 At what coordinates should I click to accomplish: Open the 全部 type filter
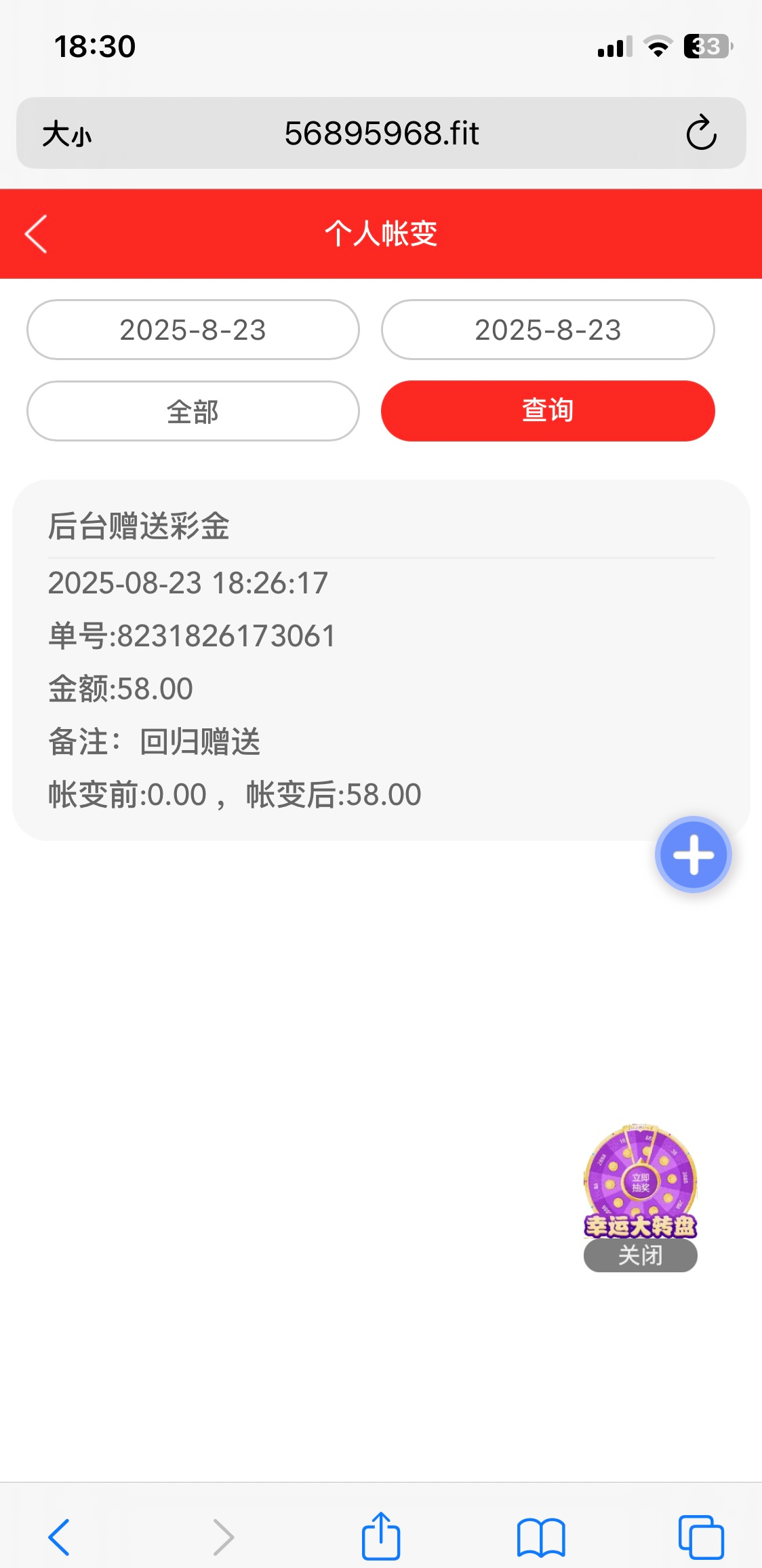click(193, 411)
